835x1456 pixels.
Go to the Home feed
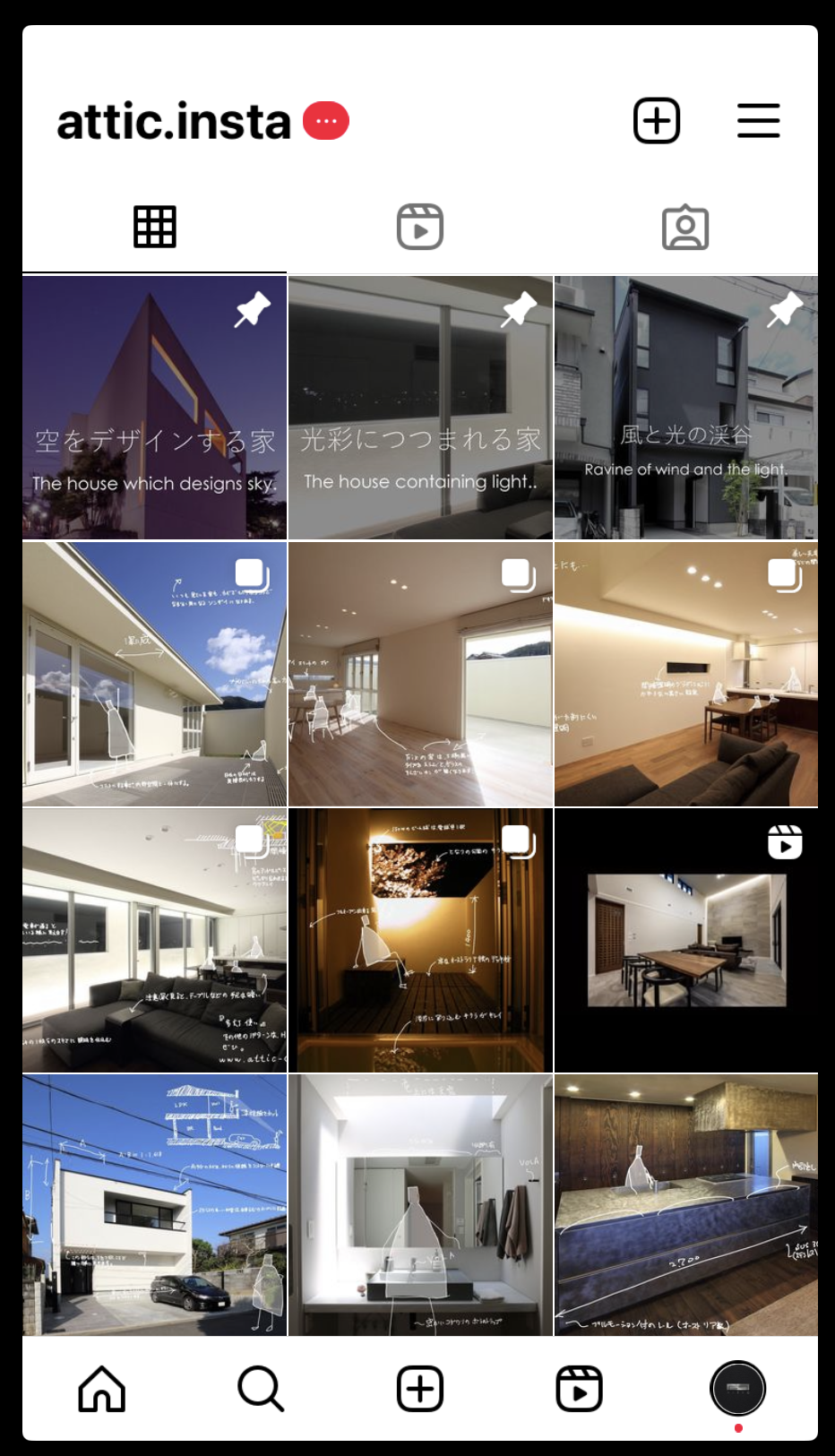click(x=102, y=1389)
